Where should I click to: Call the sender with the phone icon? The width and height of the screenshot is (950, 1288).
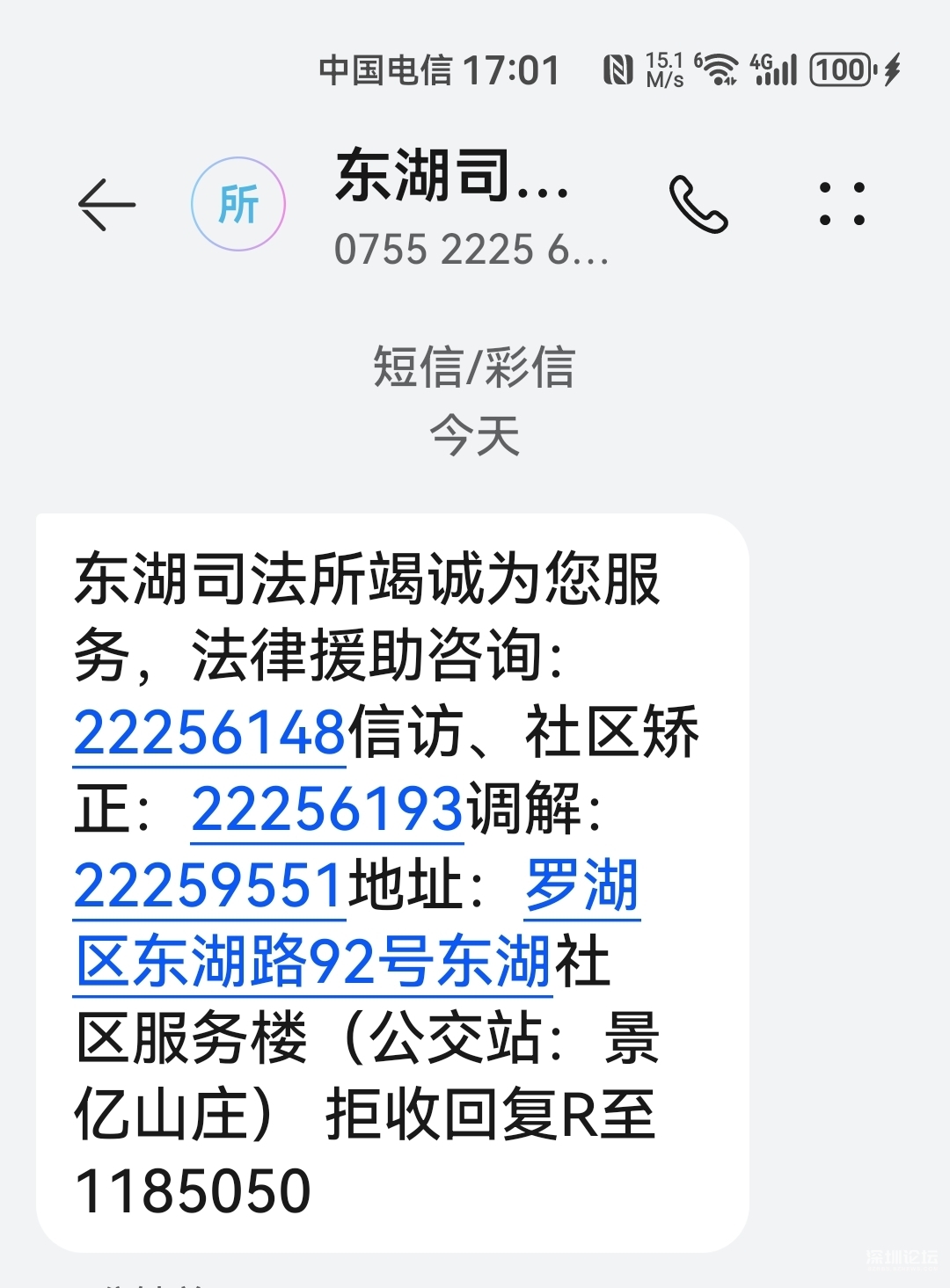click(698, 204)
